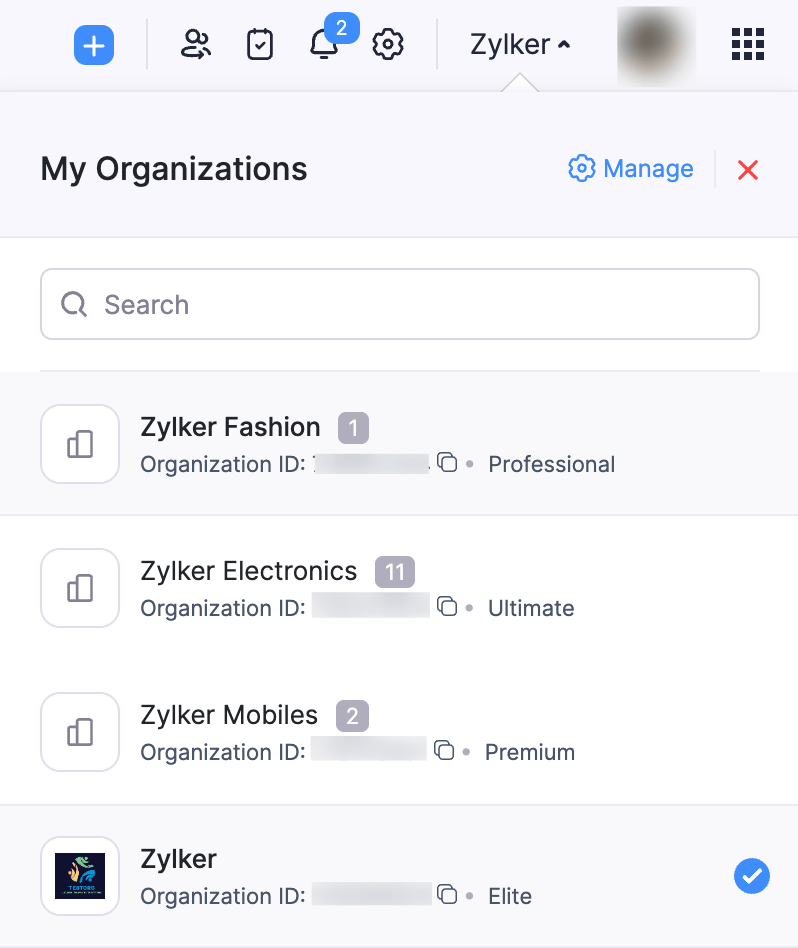Open the tasks calendar icon
The height and width of the screenshot is (948, 798).
pyautogui.click(x=259, y=44)
